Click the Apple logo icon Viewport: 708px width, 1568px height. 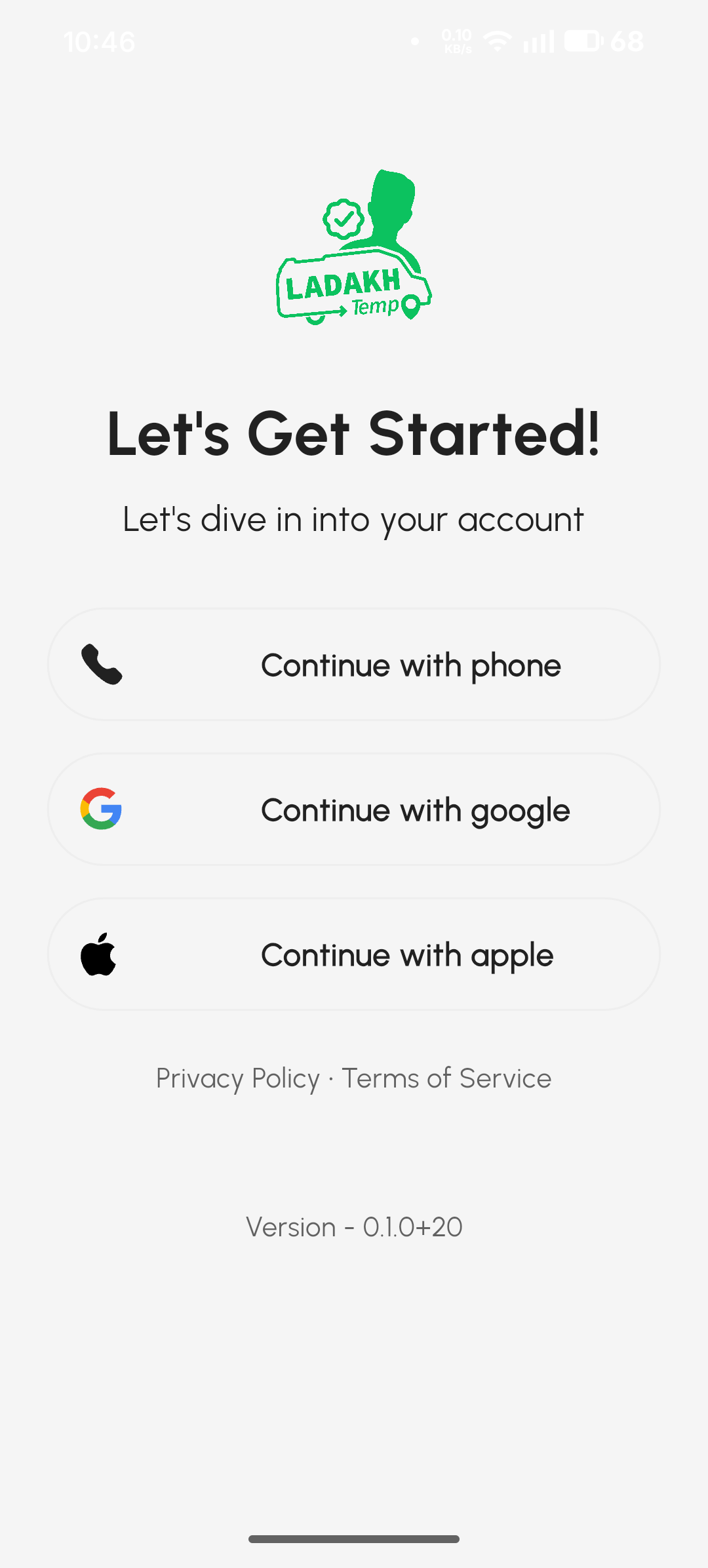pyautogui.click(x=100, y=954)
